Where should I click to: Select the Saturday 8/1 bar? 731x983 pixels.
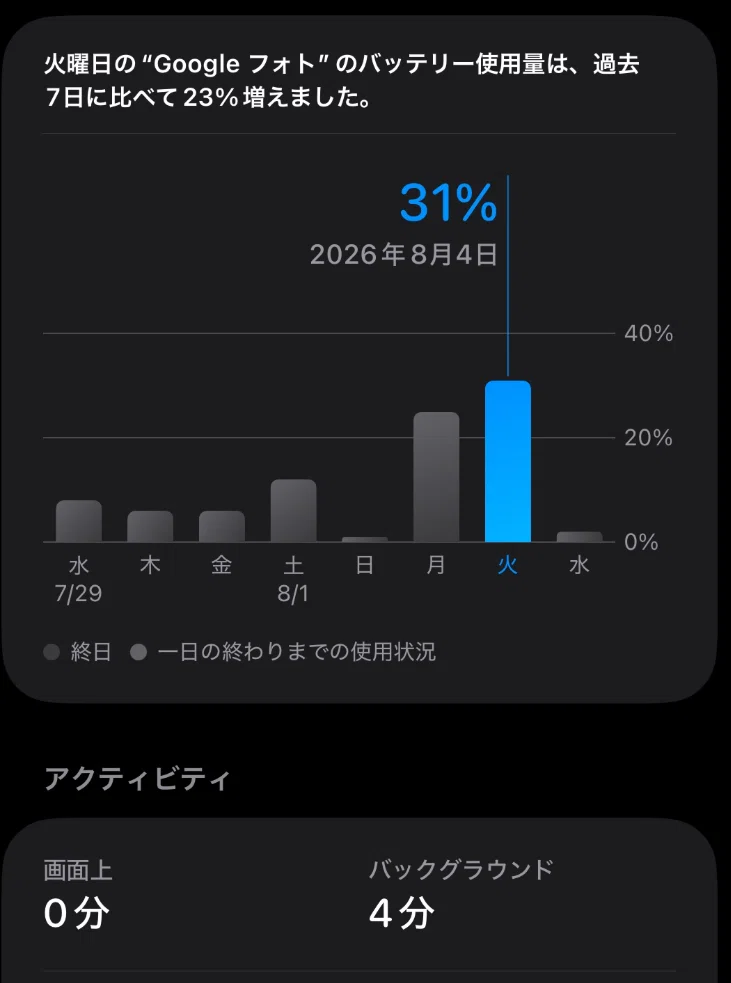click(x=293, y=510)
